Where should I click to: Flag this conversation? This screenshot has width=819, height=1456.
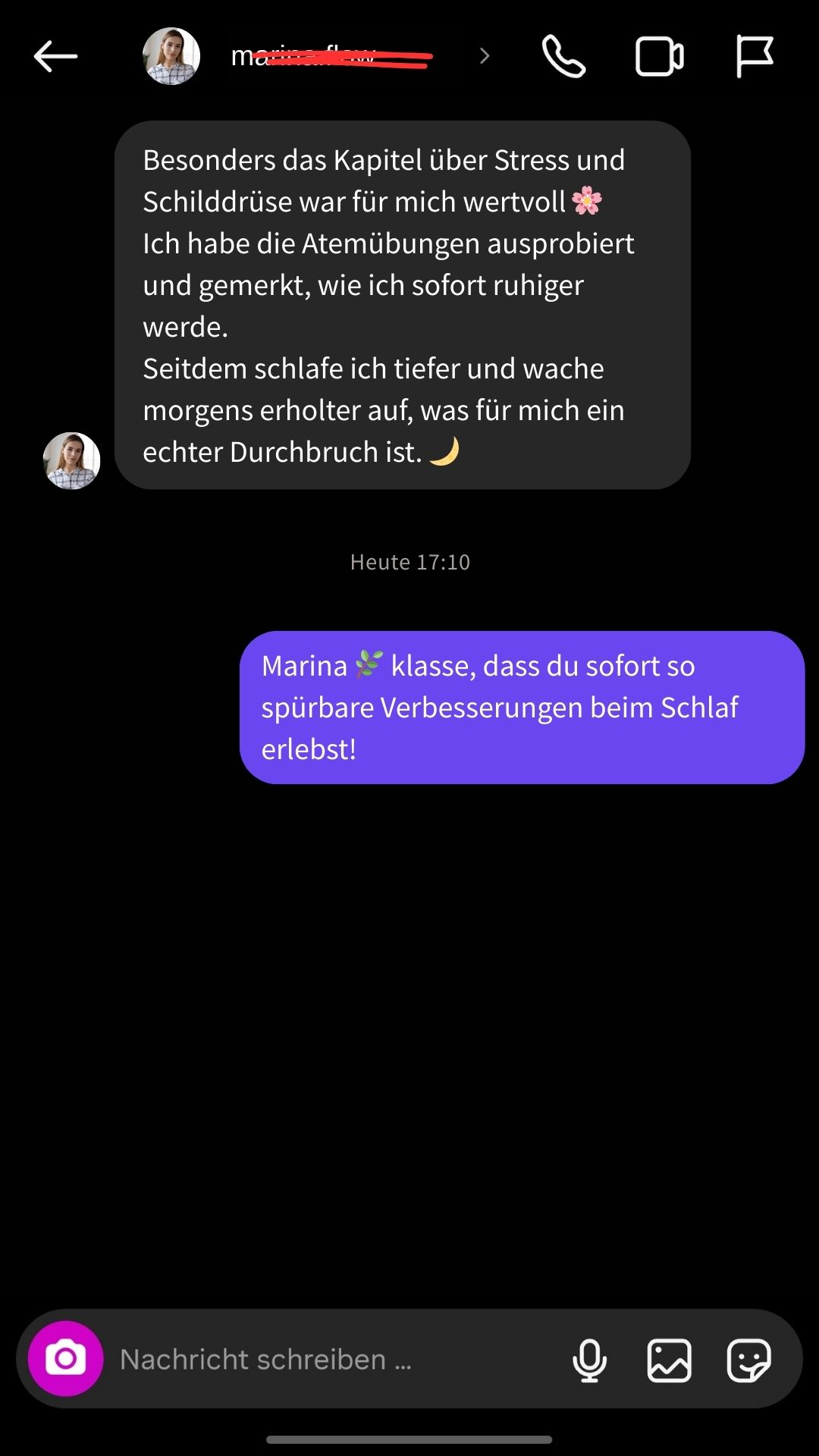click(754, 56)
